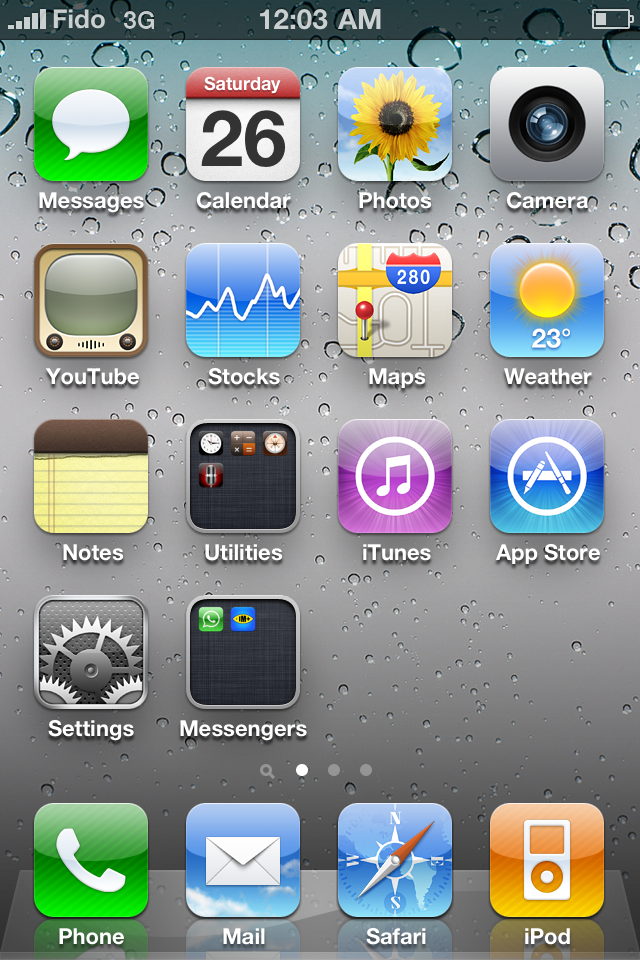Check the Stocks app
This screenshot has width=640, height=960.
[243, 300]
